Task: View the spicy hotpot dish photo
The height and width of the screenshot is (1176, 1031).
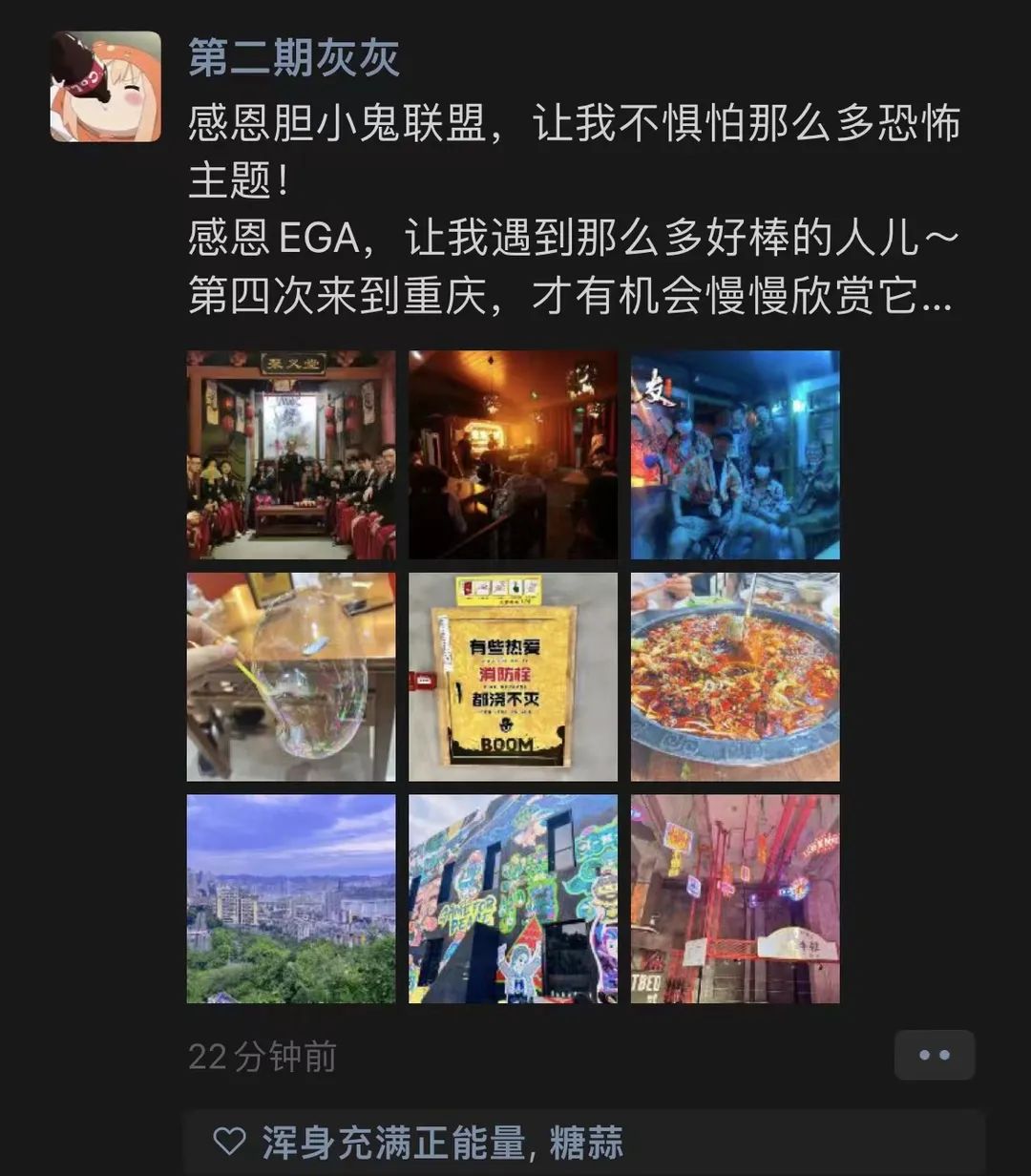Action: [735, 677]
